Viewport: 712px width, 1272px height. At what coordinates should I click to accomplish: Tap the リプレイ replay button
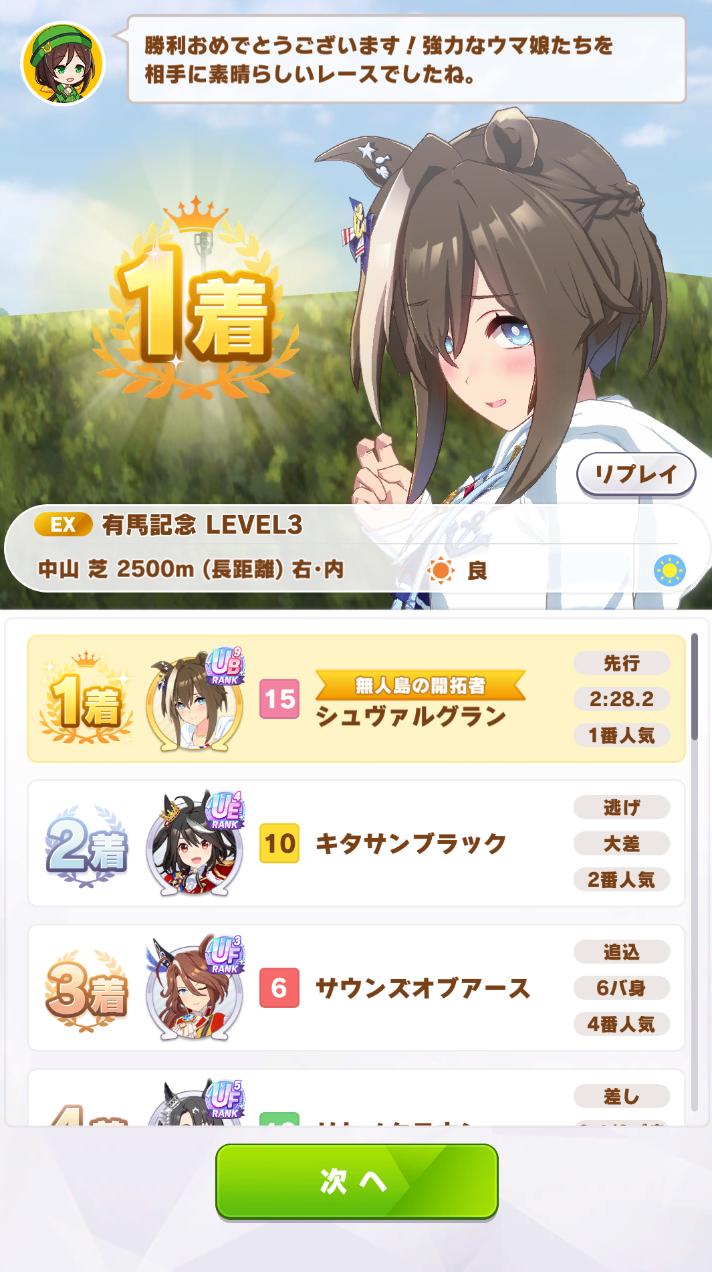636,474
